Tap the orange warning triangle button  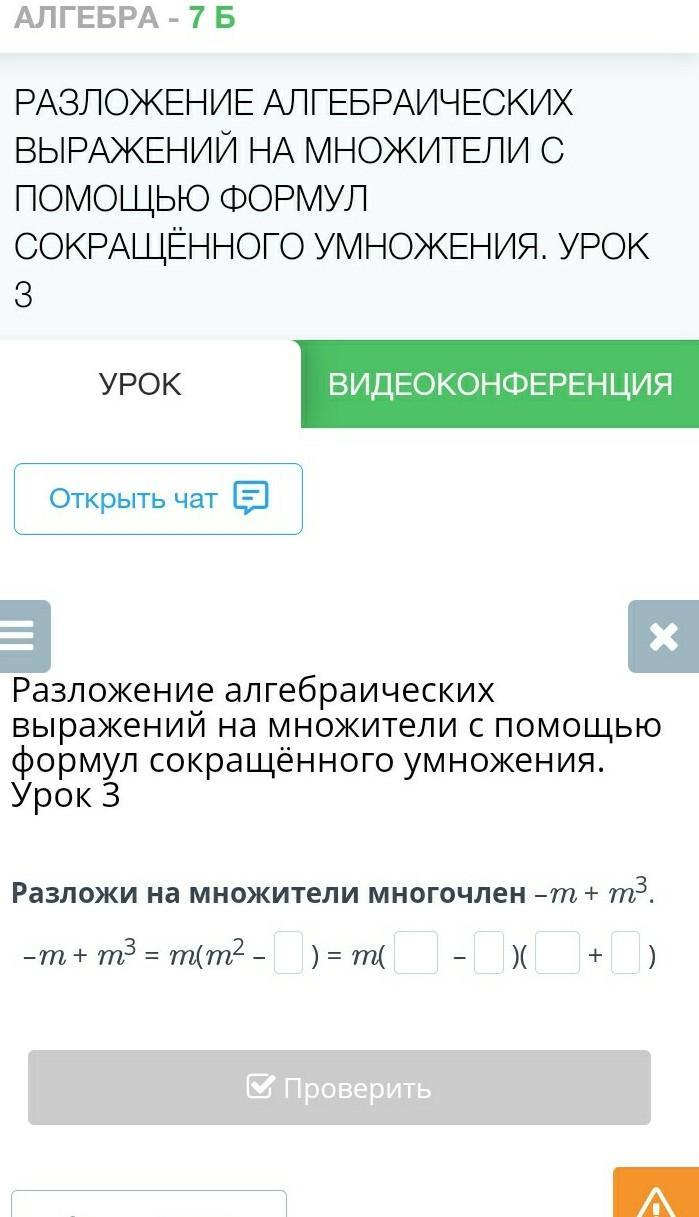click(x=656, y=1195)
